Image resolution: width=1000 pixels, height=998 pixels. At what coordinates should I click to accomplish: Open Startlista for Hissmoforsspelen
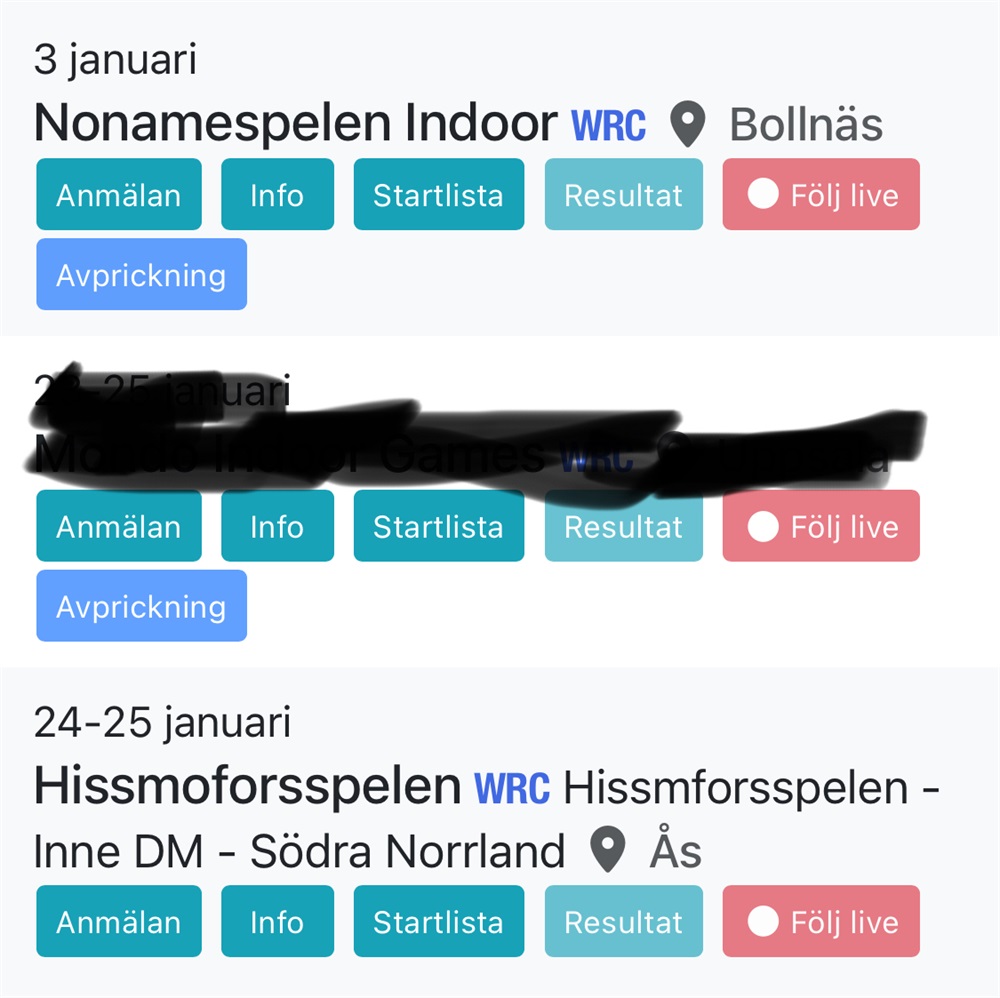click(438, 922)
